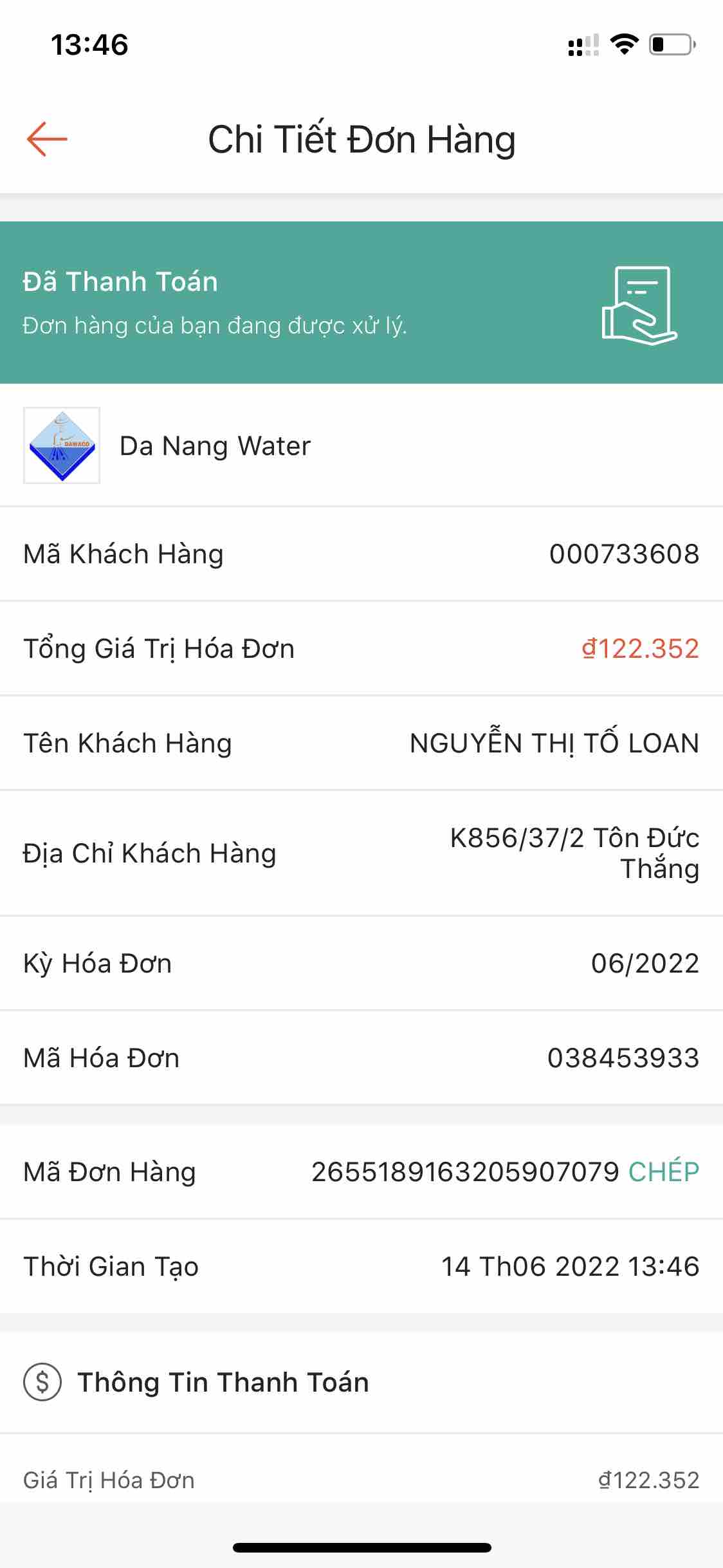The width and height of the screenshot is (723, 1568).
Task: Go back using the orange arrow
Action: [47, 138]
